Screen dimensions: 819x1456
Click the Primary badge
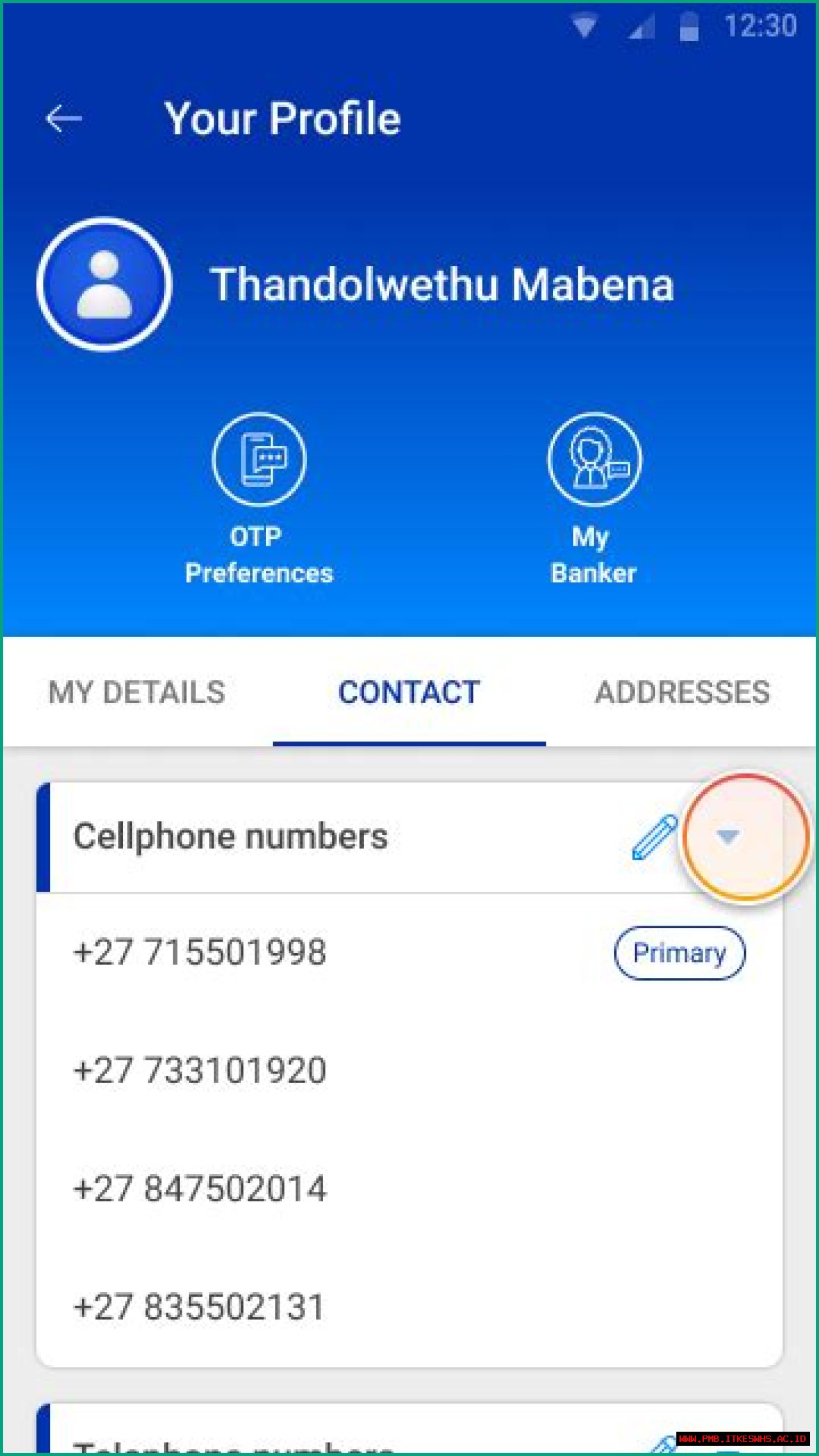click(x=680, y=953)
